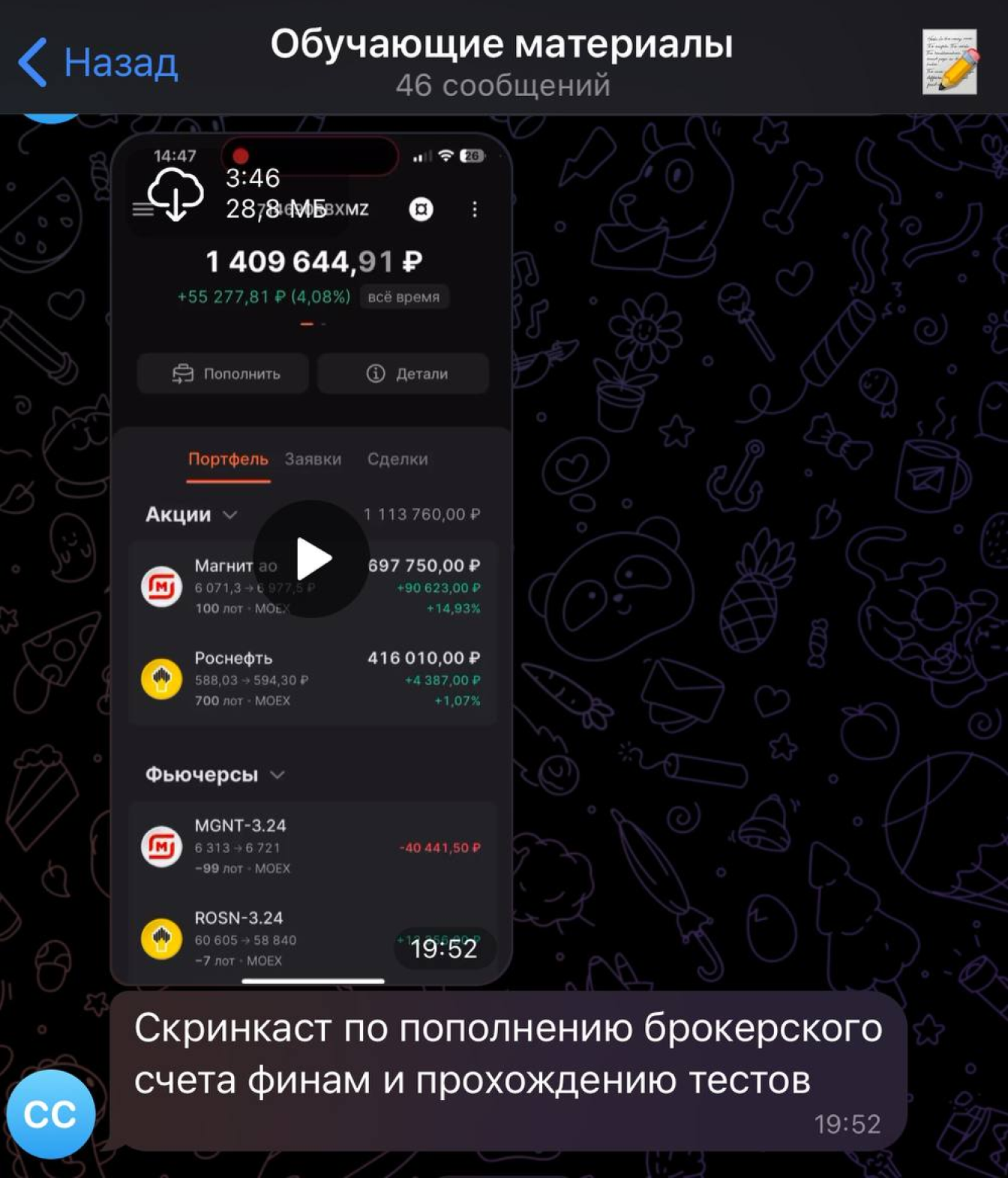
Task: Open Обучающие материалы chat info header
Action: click(502, 63)
